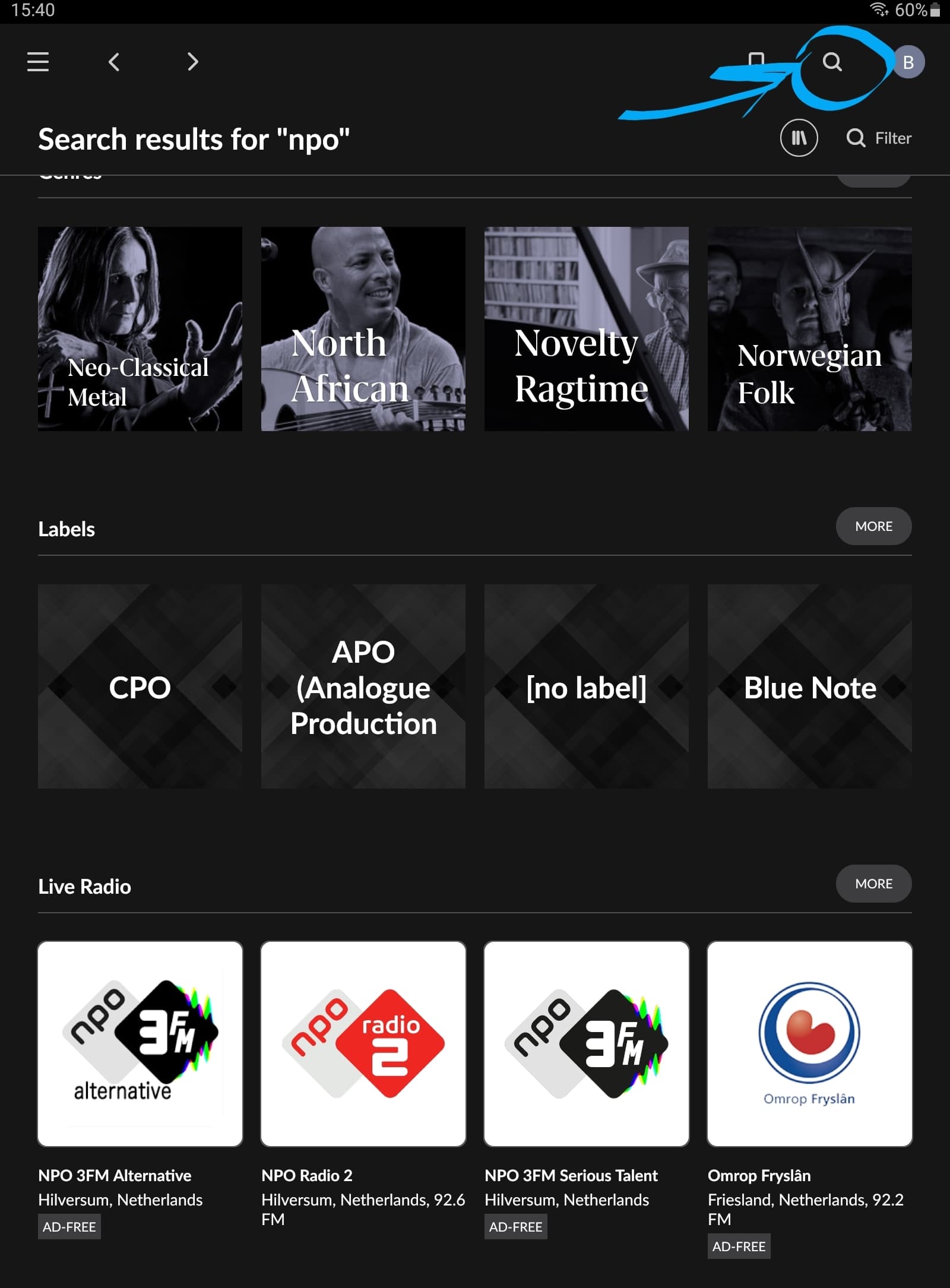Select the Novelty Ragtime genre
This screenshot has height=1288, width=950.
(587, 329)
